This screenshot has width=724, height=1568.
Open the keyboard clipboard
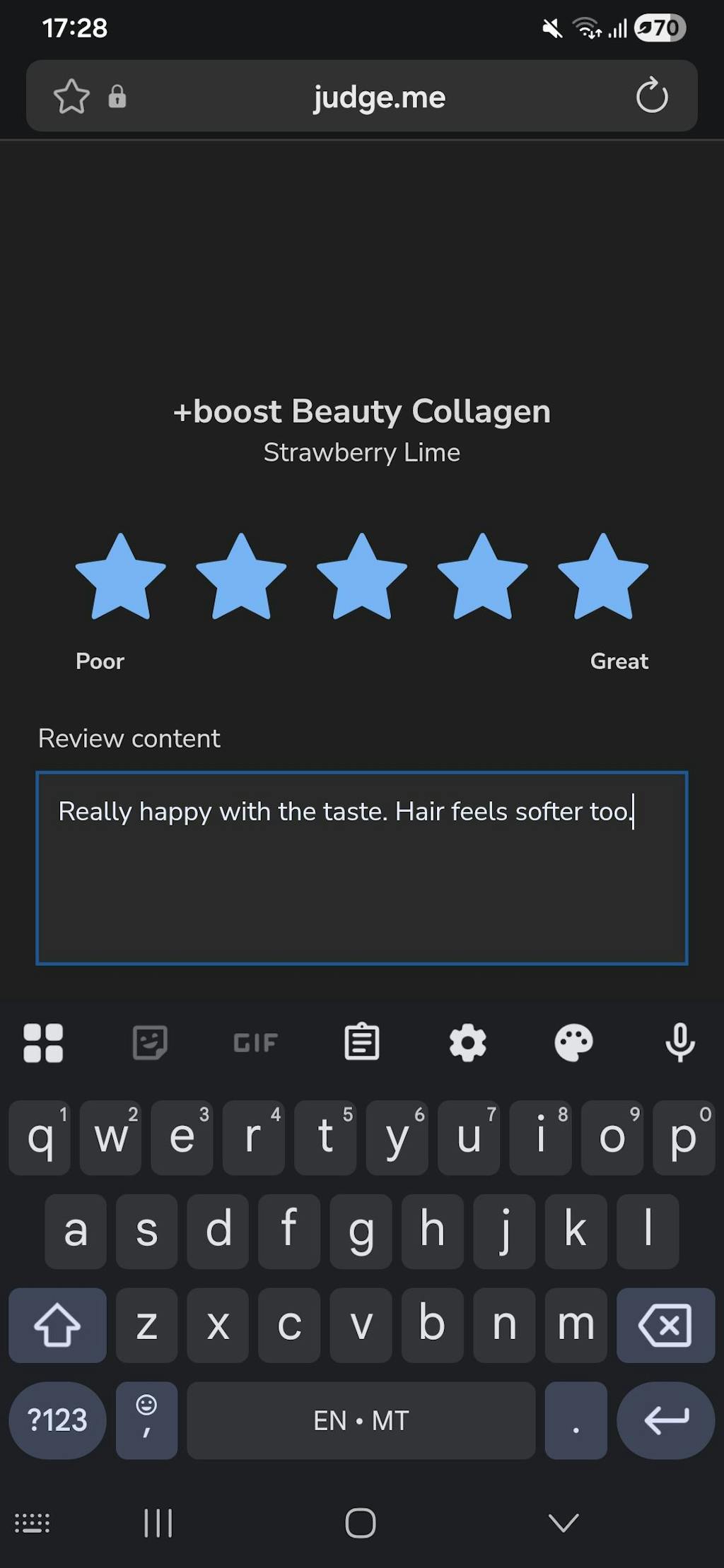[362, 1042]
